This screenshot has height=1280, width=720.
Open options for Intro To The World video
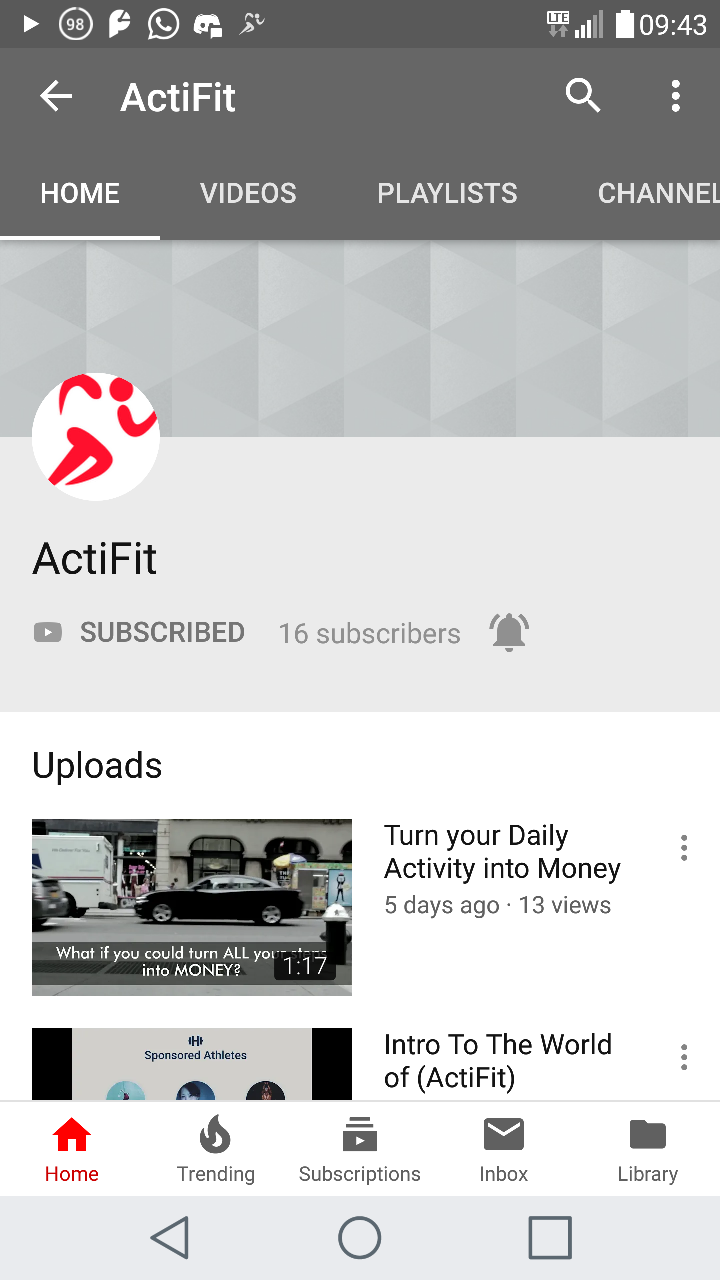[x=684, y=1057]
